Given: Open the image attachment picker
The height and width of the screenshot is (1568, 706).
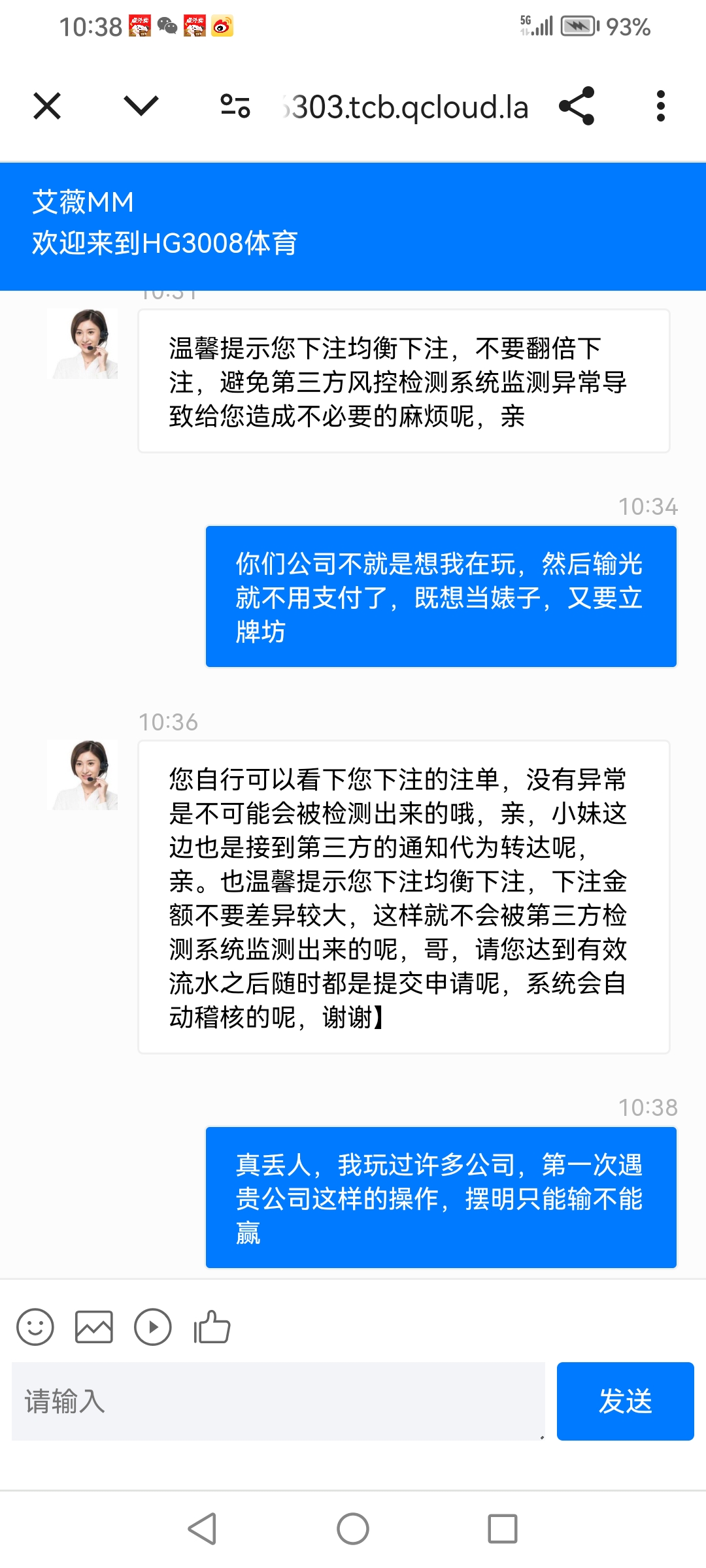Looking at the screenshot, I should point(95,1326).
